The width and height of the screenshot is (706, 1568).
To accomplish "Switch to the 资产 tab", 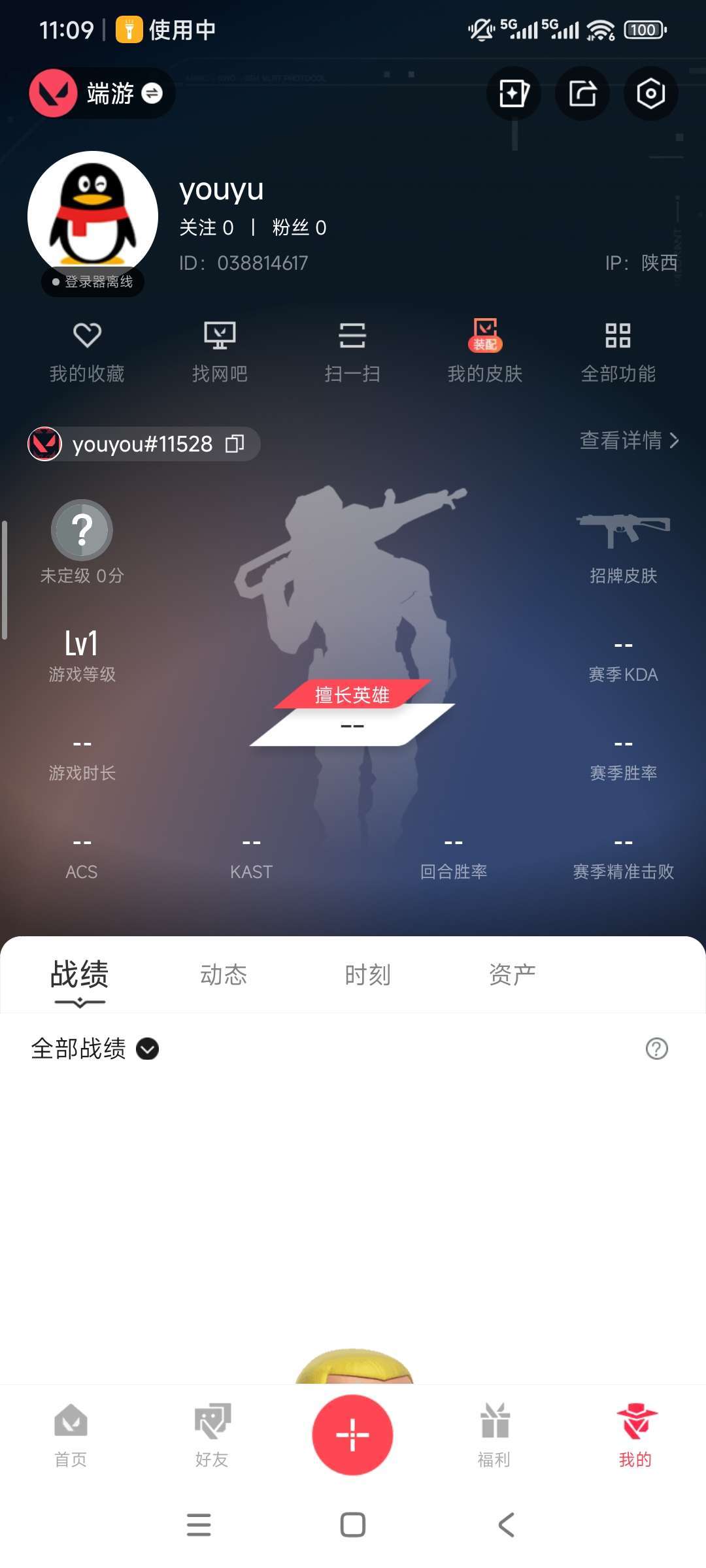I will click(513, 975).
